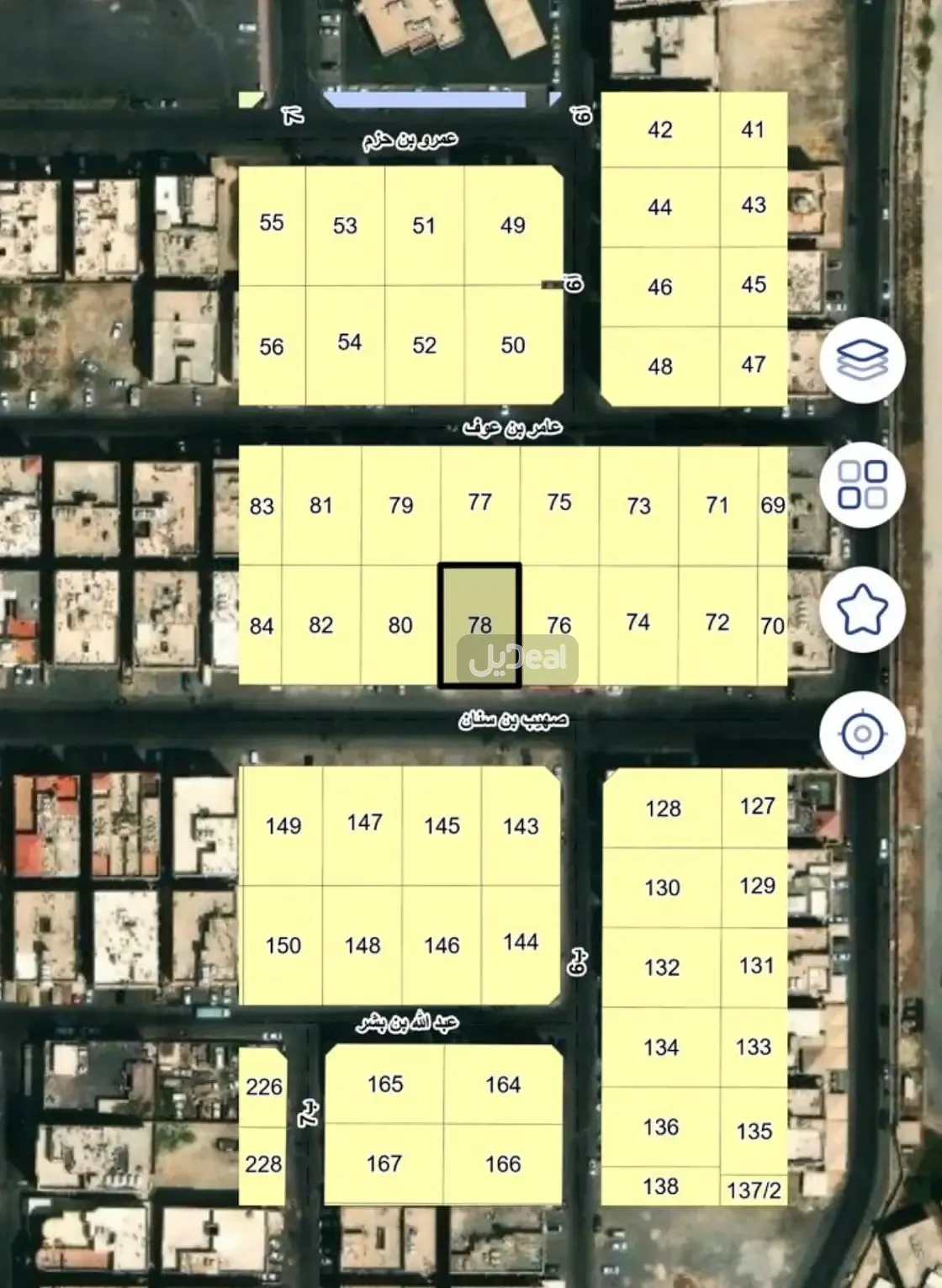Select parcel 132 on the map
Screen dimensions: 942x1288
tap(662, 967)
